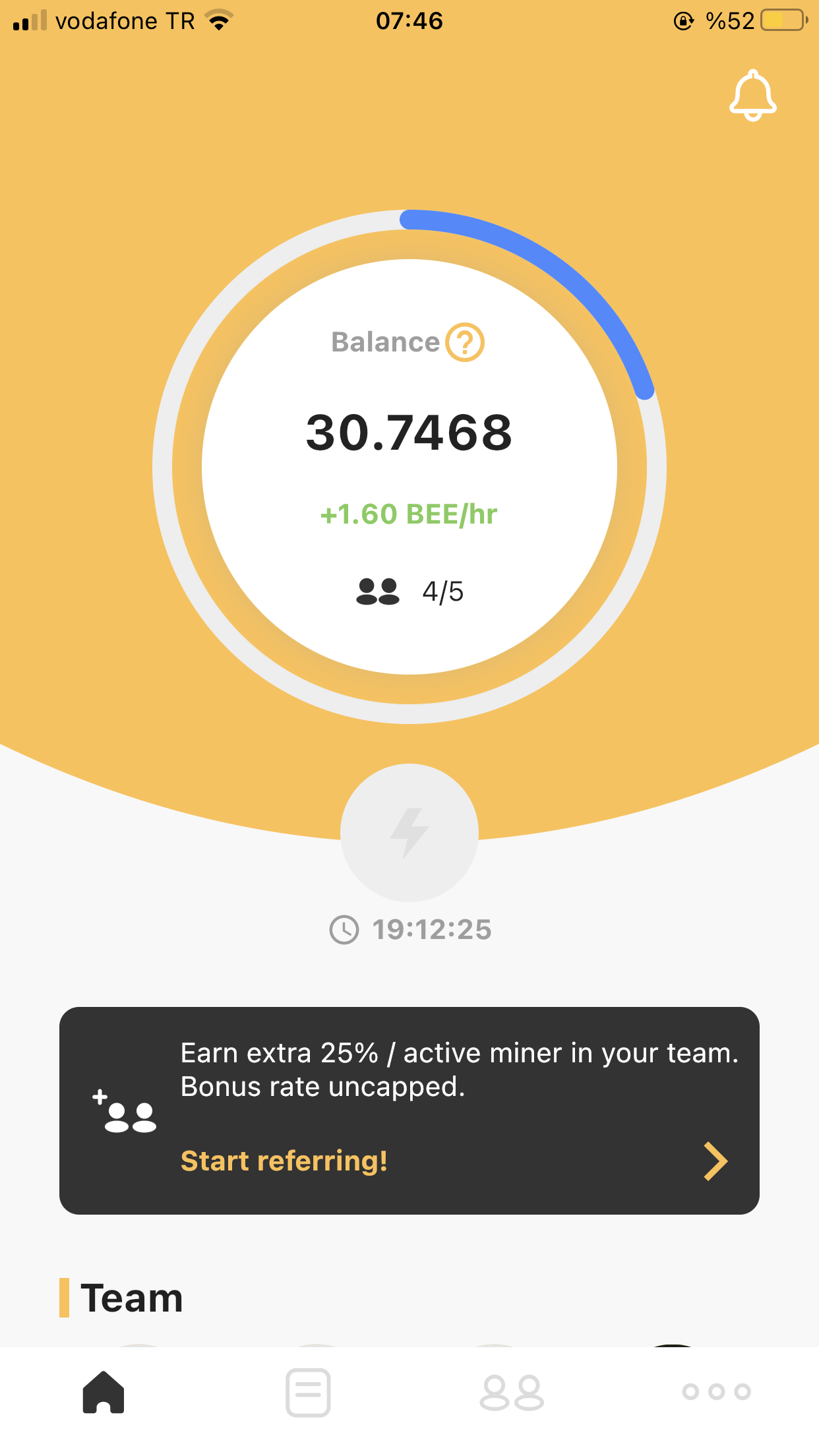Screen dimensions: 819x1456
Task: Open the notifications bell
Action: (752, 96)
